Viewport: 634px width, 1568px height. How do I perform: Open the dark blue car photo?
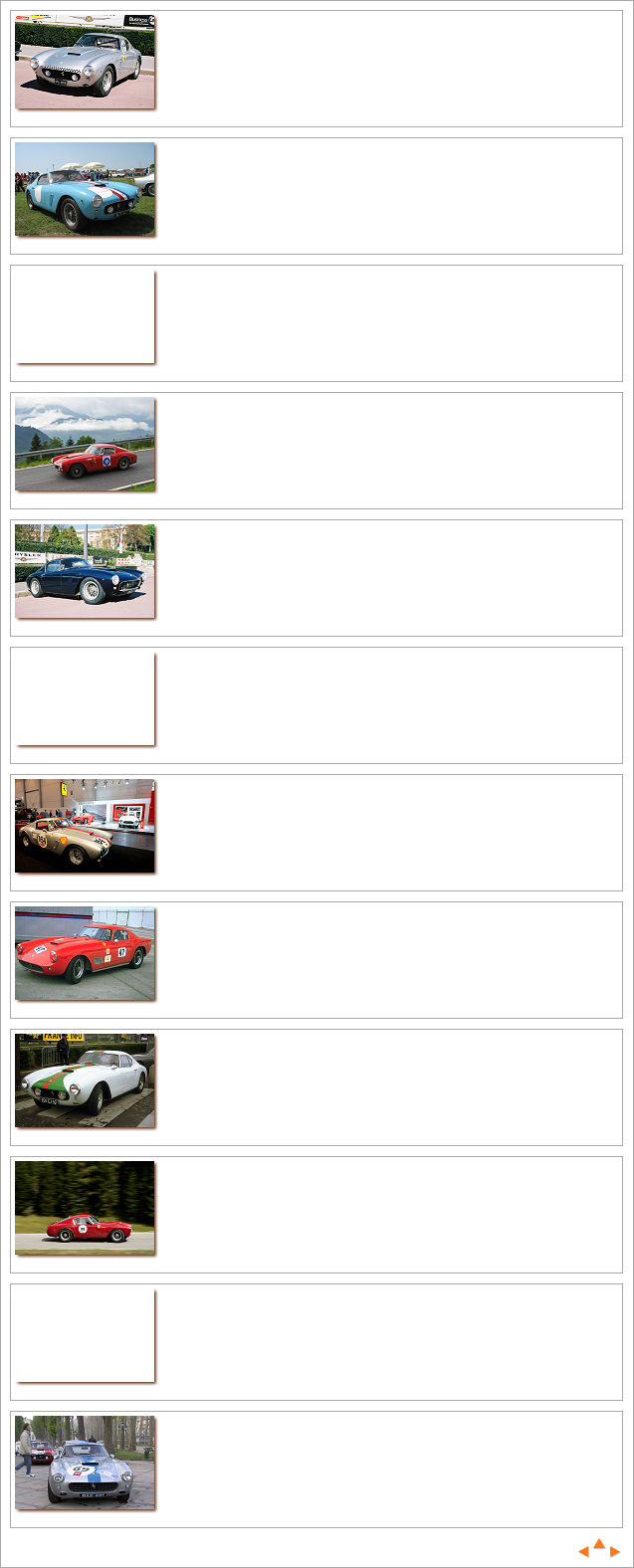pyautogui.click(x=86, y=571)
